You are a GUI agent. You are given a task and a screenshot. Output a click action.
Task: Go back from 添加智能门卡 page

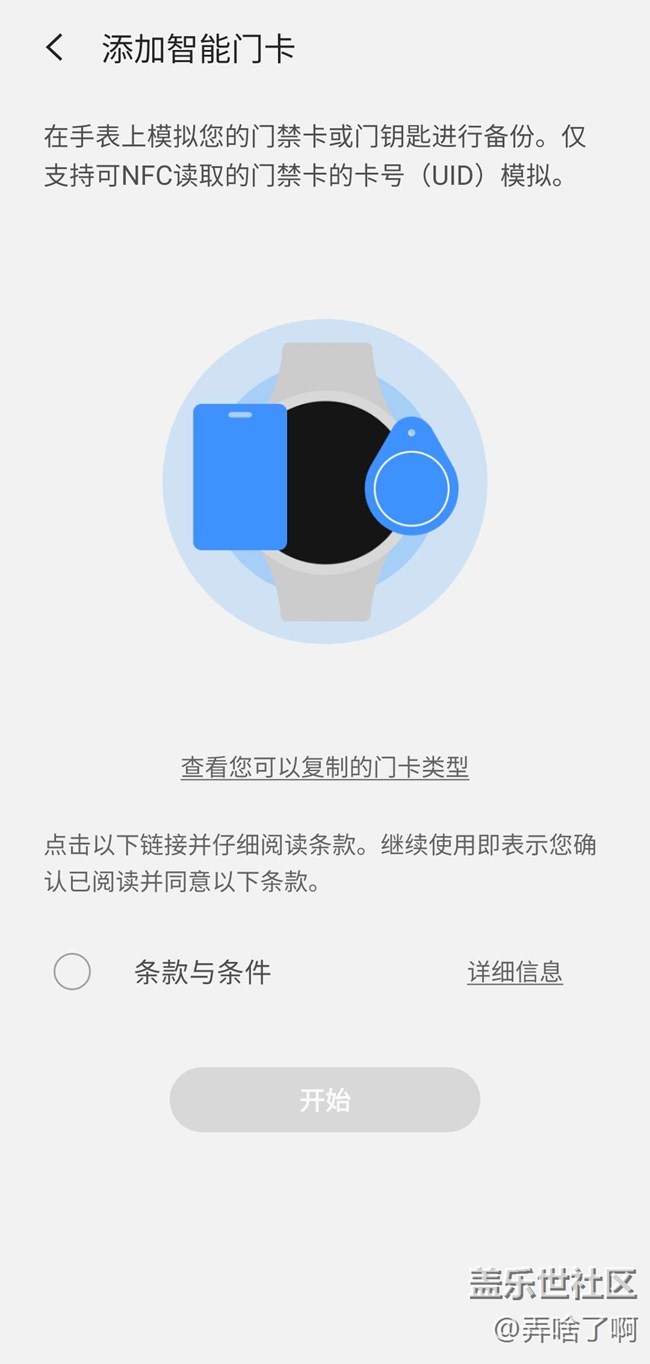[55, 48]
